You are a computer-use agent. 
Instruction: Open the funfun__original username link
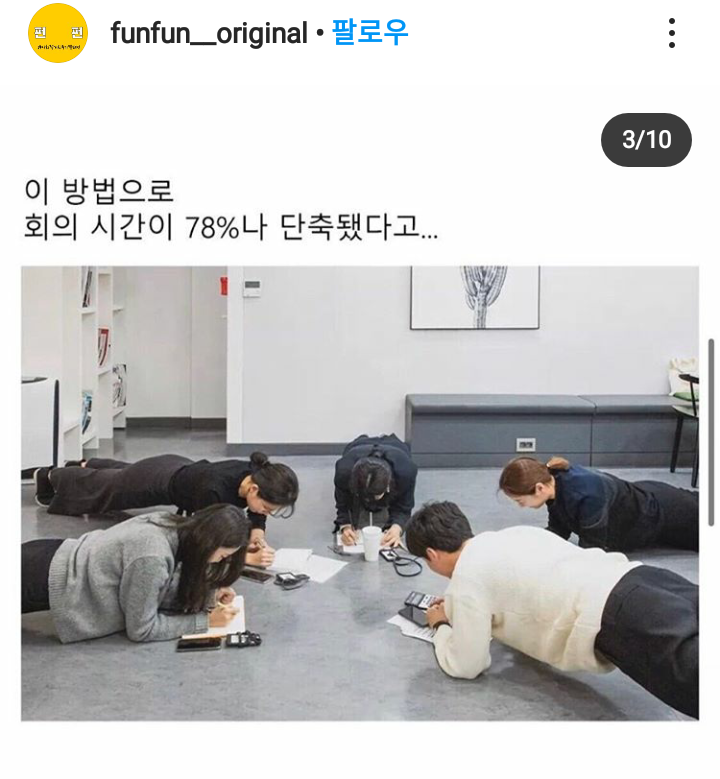208,34
